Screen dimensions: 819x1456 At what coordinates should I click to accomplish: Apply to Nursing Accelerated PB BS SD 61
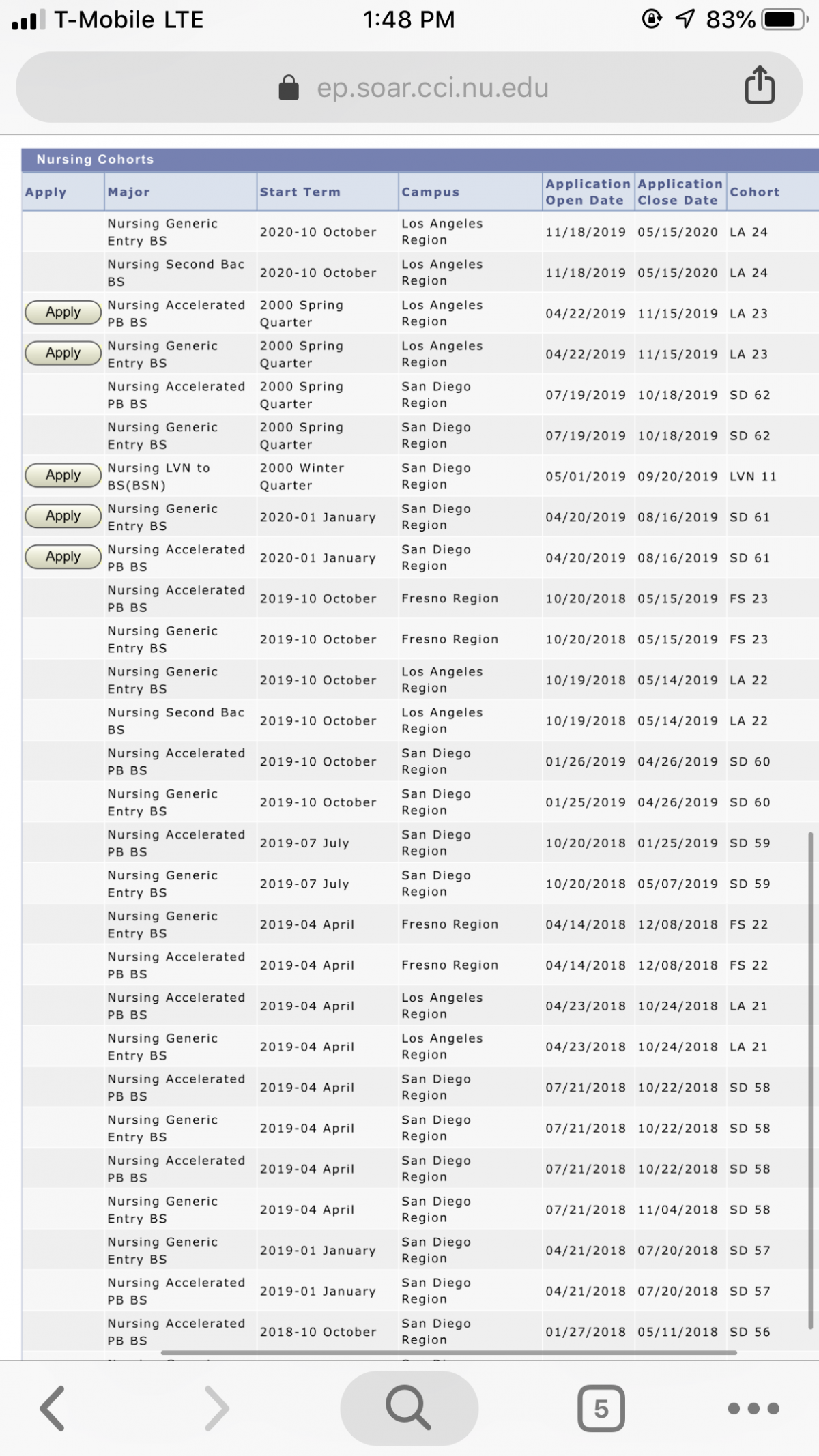pyautogui.click(x=63, y=557)
